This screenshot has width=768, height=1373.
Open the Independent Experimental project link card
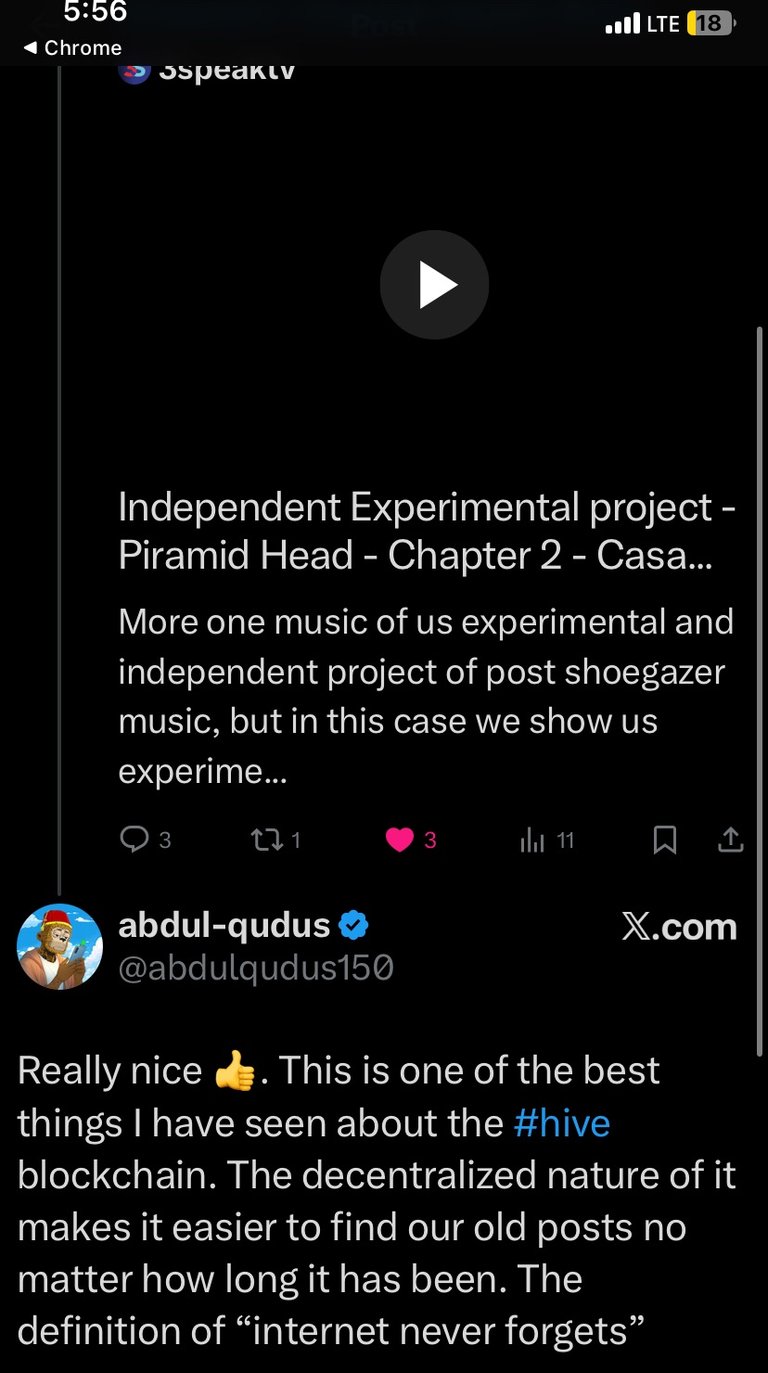coord(425,530)
